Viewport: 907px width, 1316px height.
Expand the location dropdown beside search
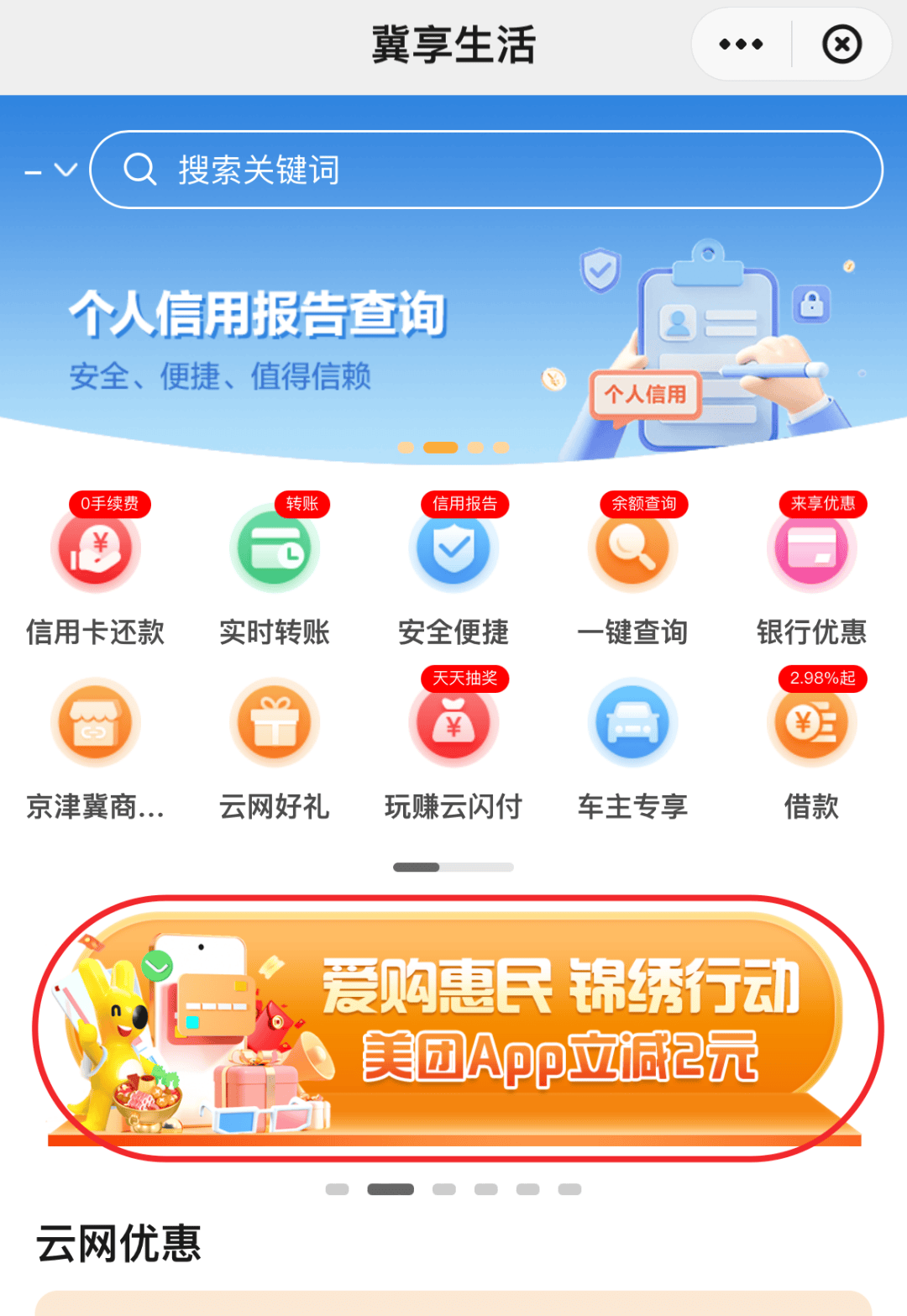click(52, 170)
